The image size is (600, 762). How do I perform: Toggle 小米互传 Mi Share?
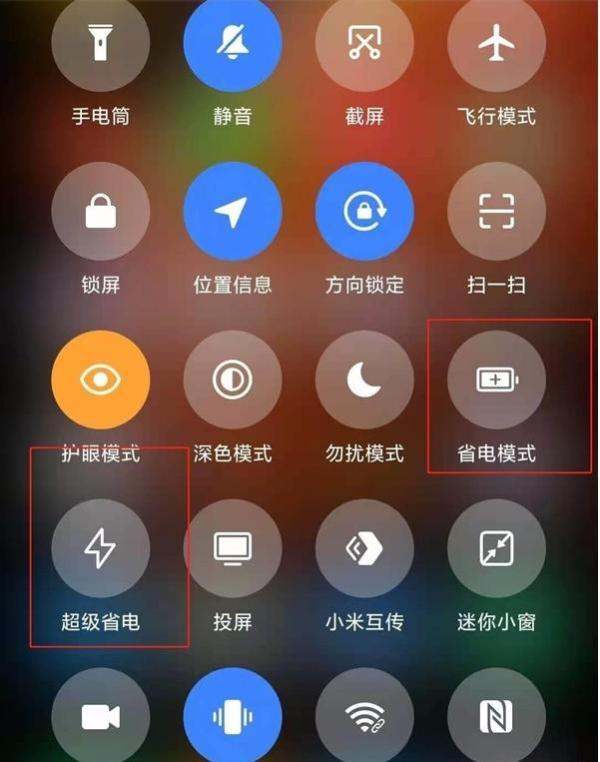tap(364, 549)
